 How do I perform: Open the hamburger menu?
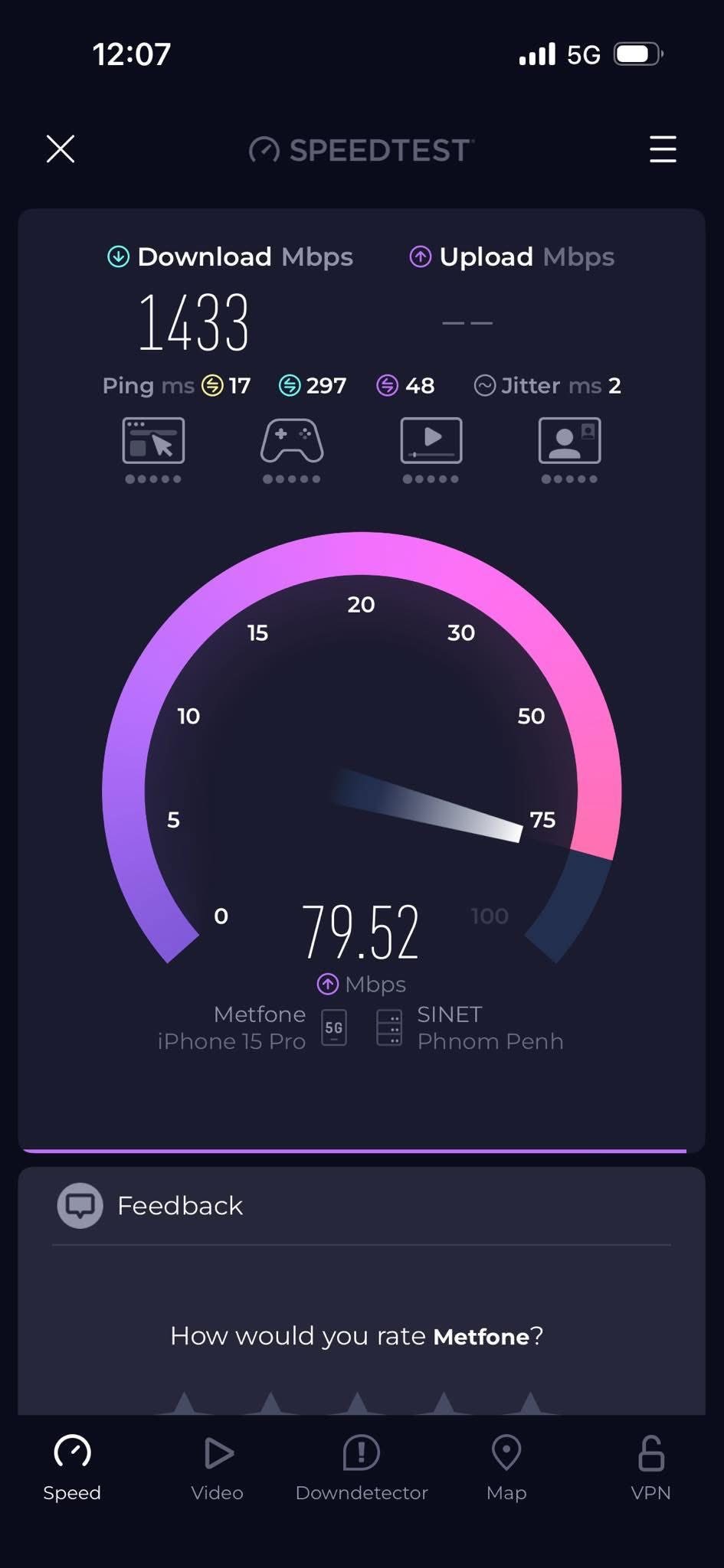click(x=663, y=150)
